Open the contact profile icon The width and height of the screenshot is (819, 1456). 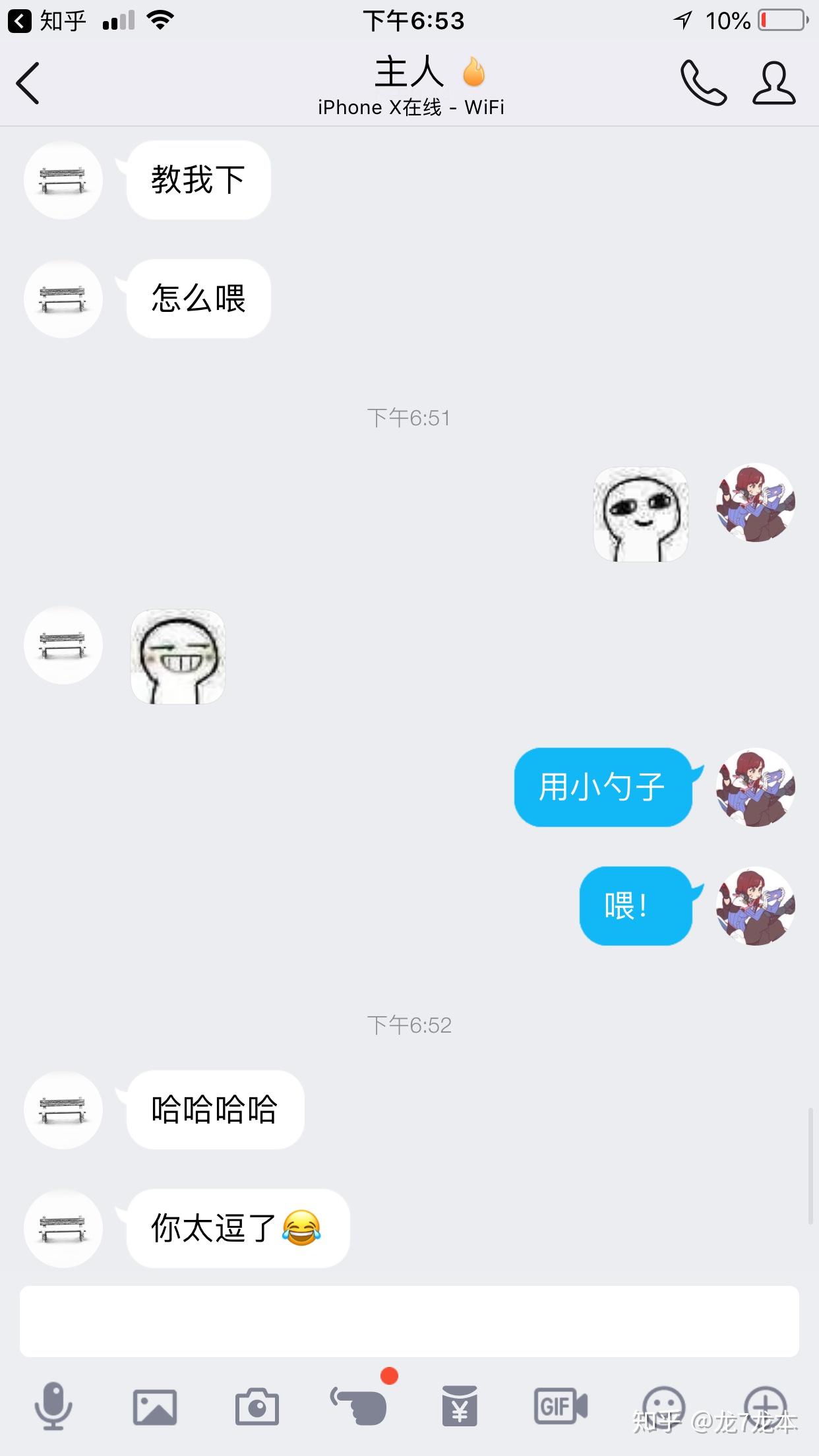(x=774, y=83)
